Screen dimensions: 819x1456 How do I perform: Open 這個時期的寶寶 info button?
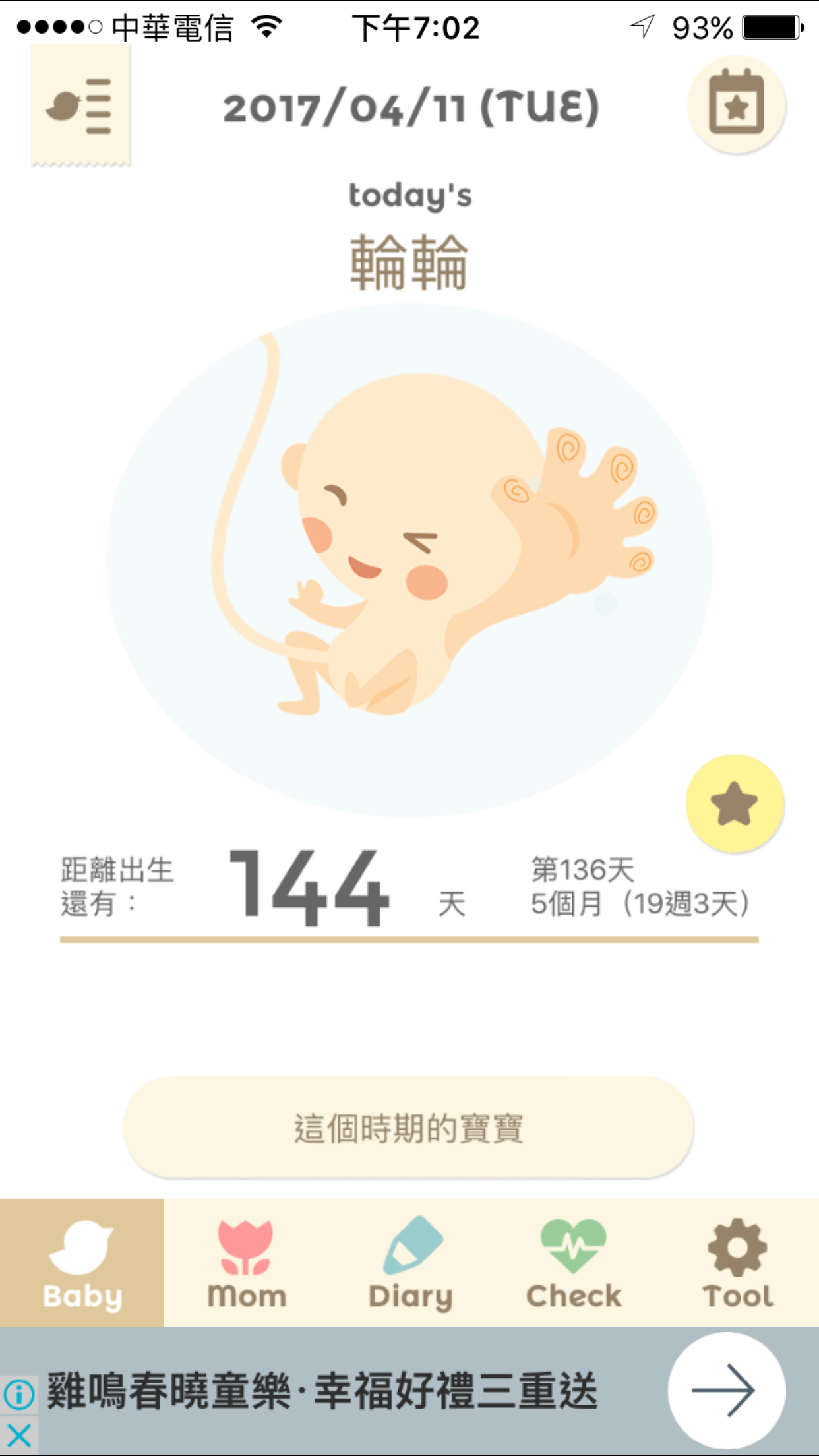click(x=408, y=1128)
